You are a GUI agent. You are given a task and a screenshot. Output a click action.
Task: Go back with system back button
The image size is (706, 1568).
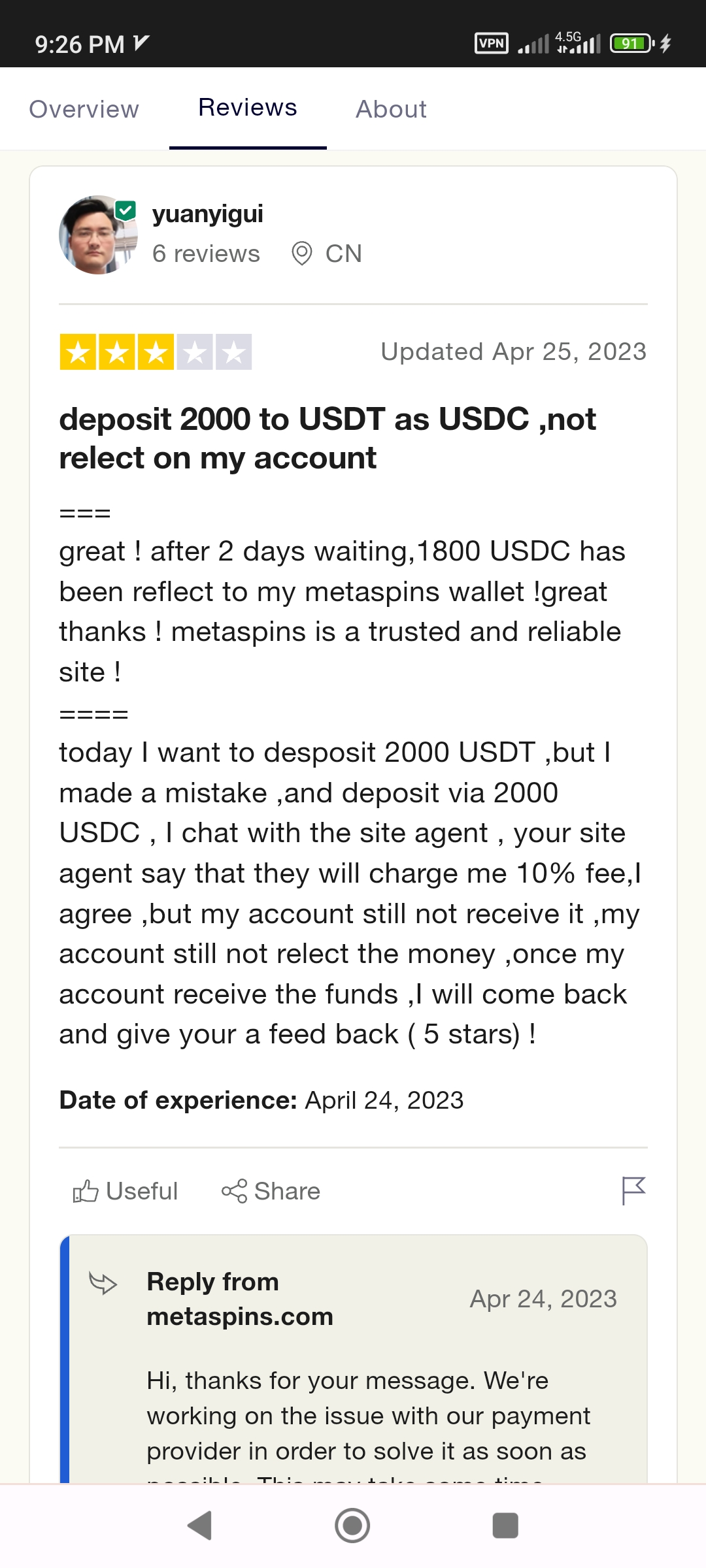(200, 1526)
